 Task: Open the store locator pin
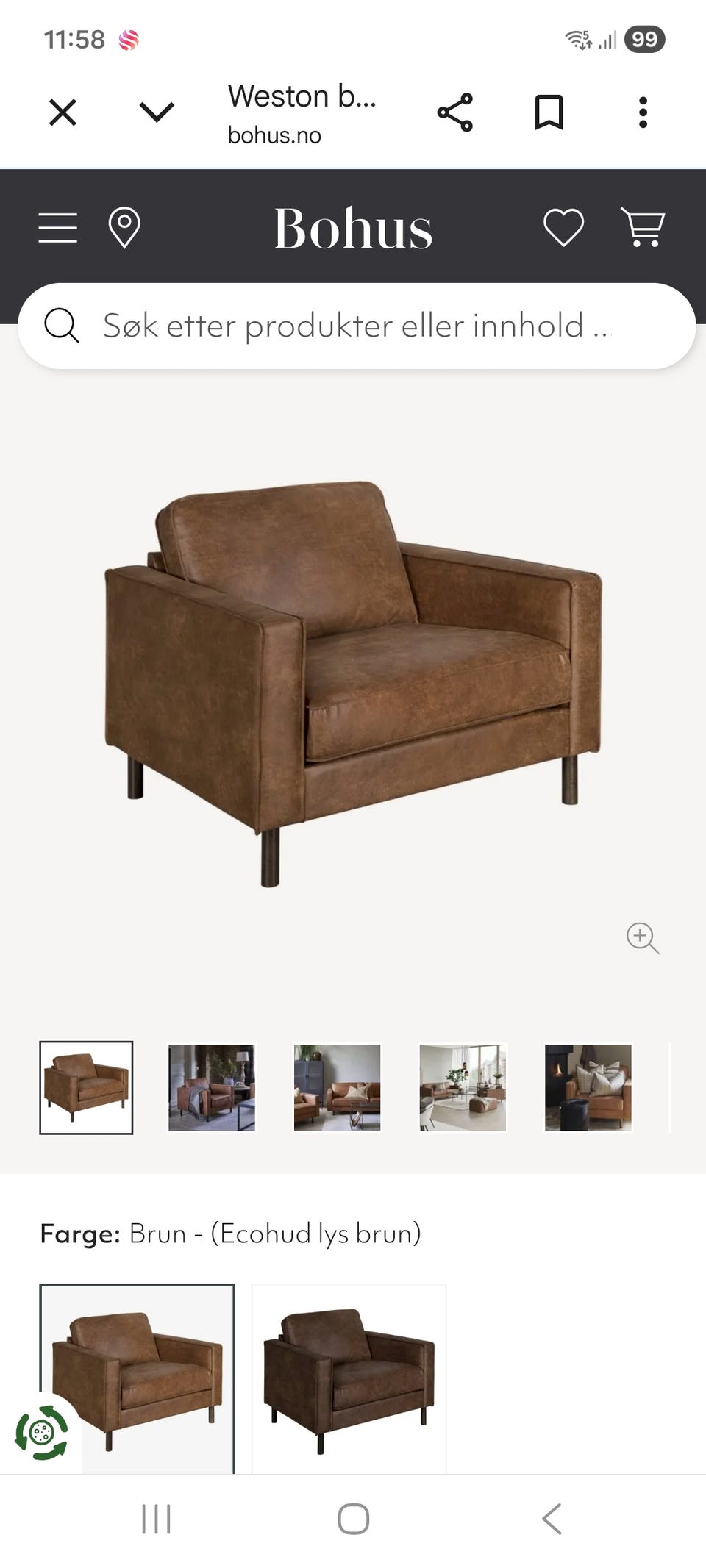pyautogui.click(x=124, y=228)
